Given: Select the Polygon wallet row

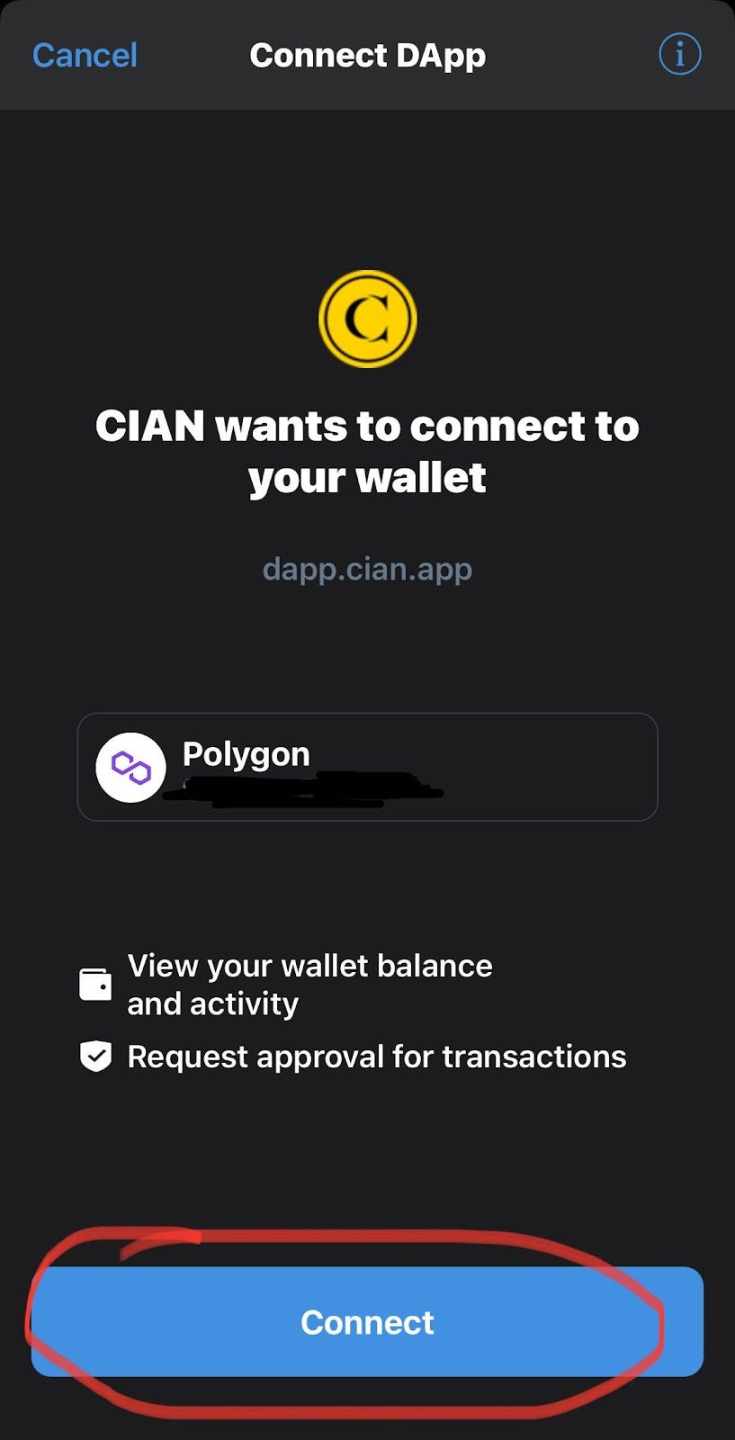Looking at the screenshot, I should [x=367, y=767].
